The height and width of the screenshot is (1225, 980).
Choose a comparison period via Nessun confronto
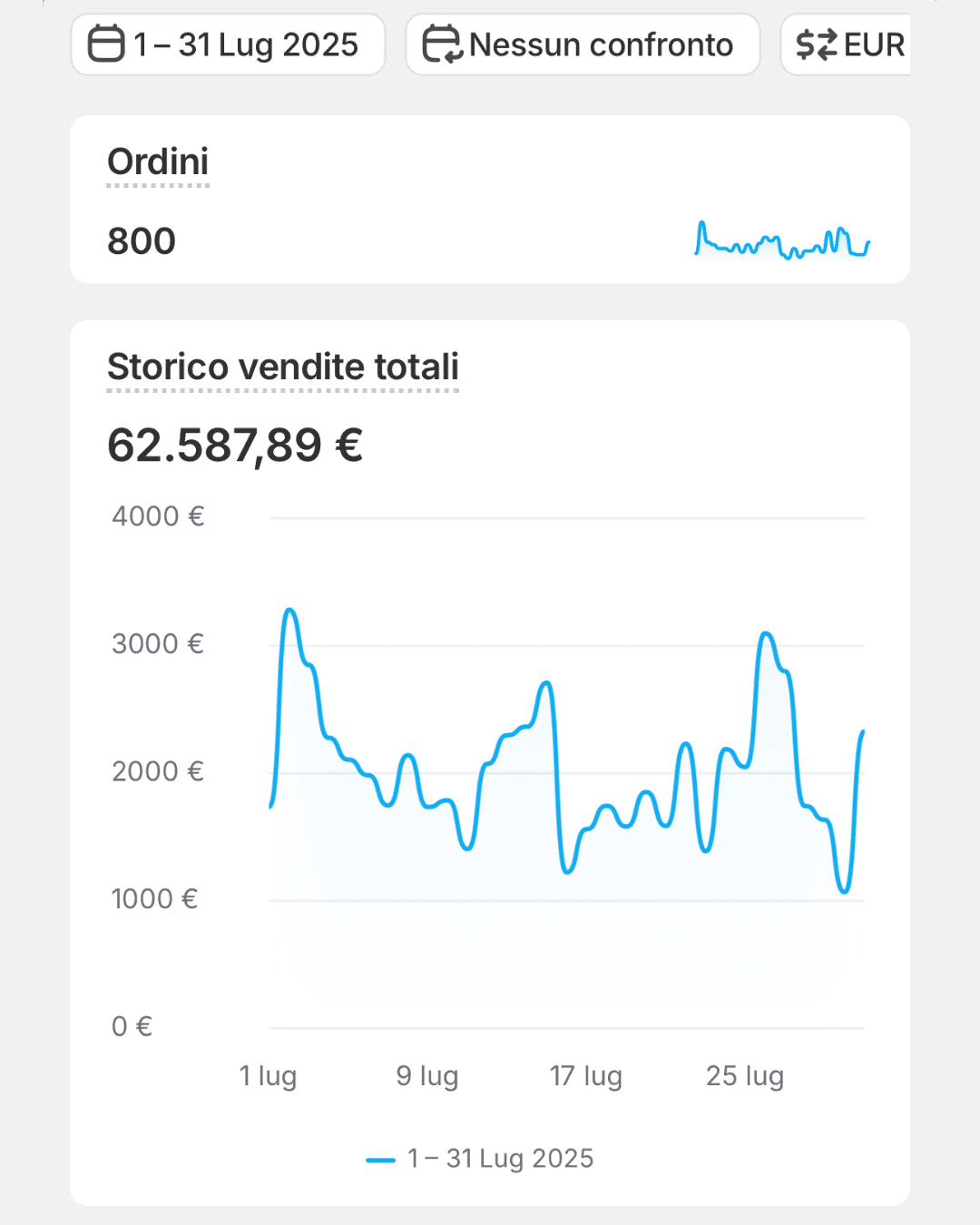pos(582,44)
